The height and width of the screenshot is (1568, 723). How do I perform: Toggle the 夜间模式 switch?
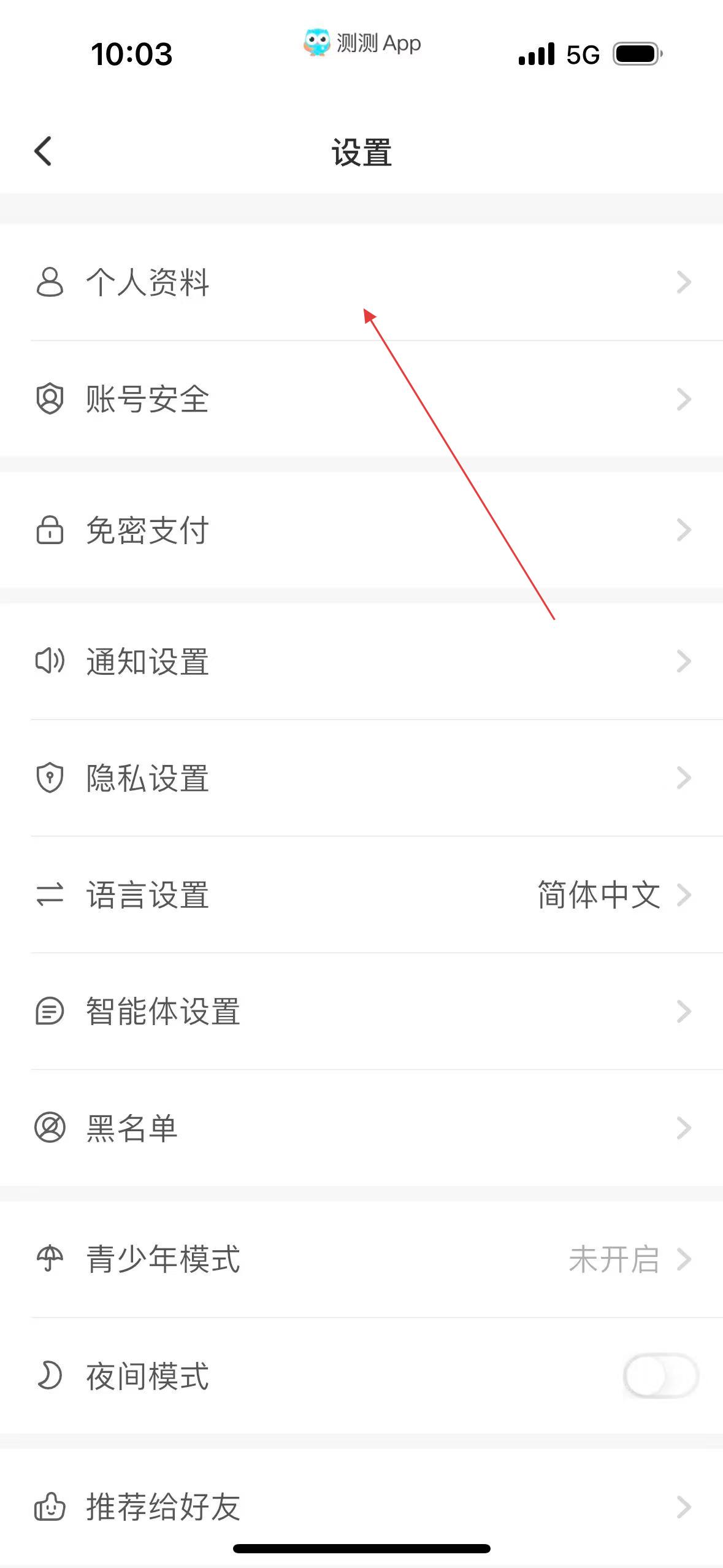(660, 1375)
